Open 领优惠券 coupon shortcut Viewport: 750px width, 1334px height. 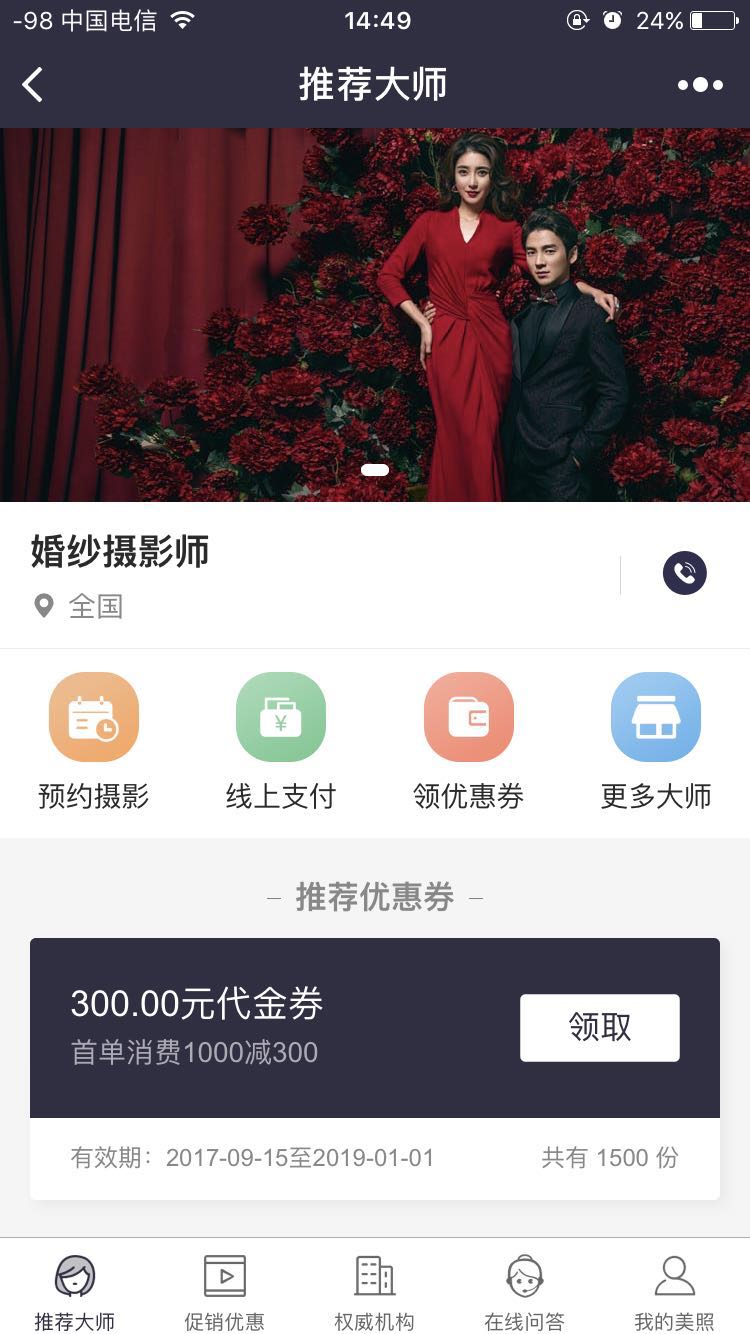pos(468,740)
